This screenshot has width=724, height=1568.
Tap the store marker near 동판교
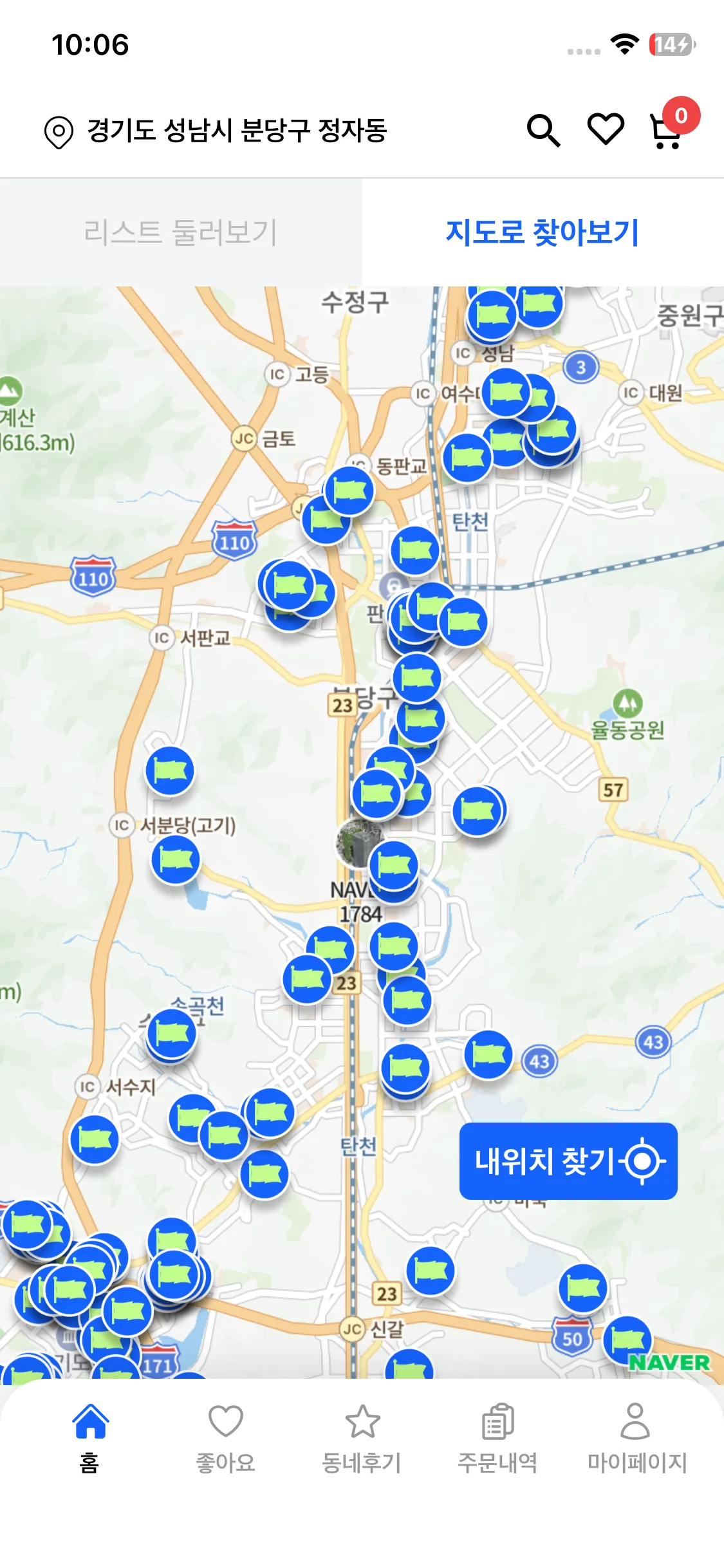click(x=349, y=491)
